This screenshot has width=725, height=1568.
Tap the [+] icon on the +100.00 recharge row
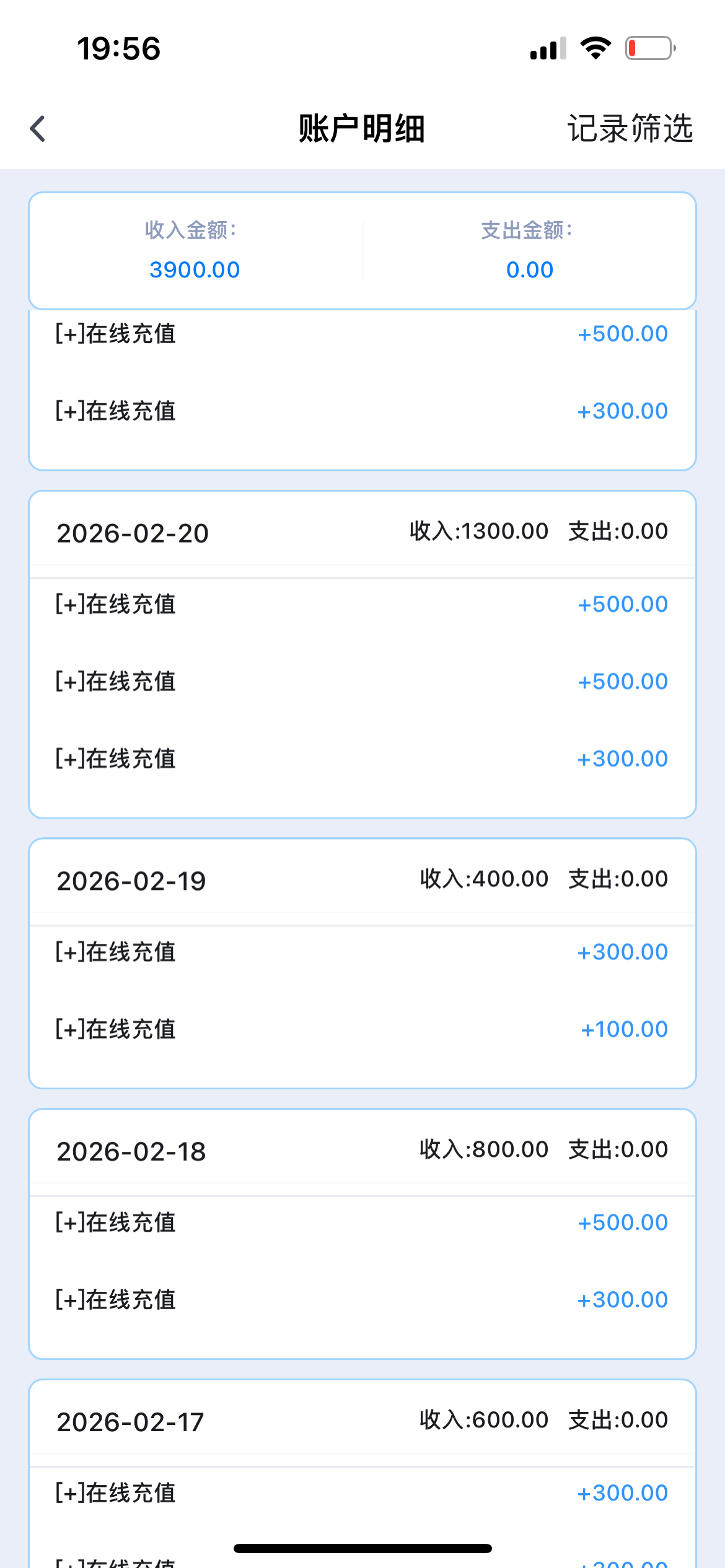click(68, 1029)
